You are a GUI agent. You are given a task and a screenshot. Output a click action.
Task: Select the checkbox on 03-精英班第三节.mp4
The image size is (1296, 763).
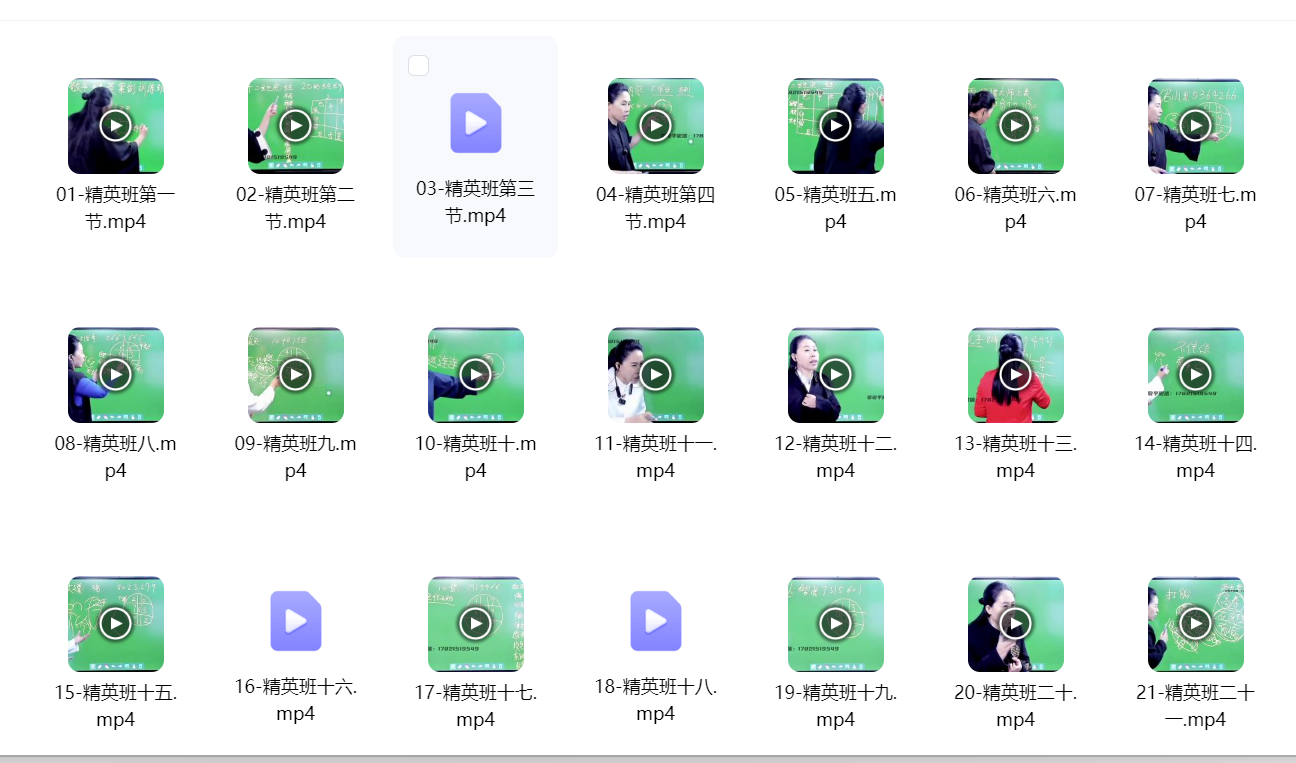pos(419,66)
